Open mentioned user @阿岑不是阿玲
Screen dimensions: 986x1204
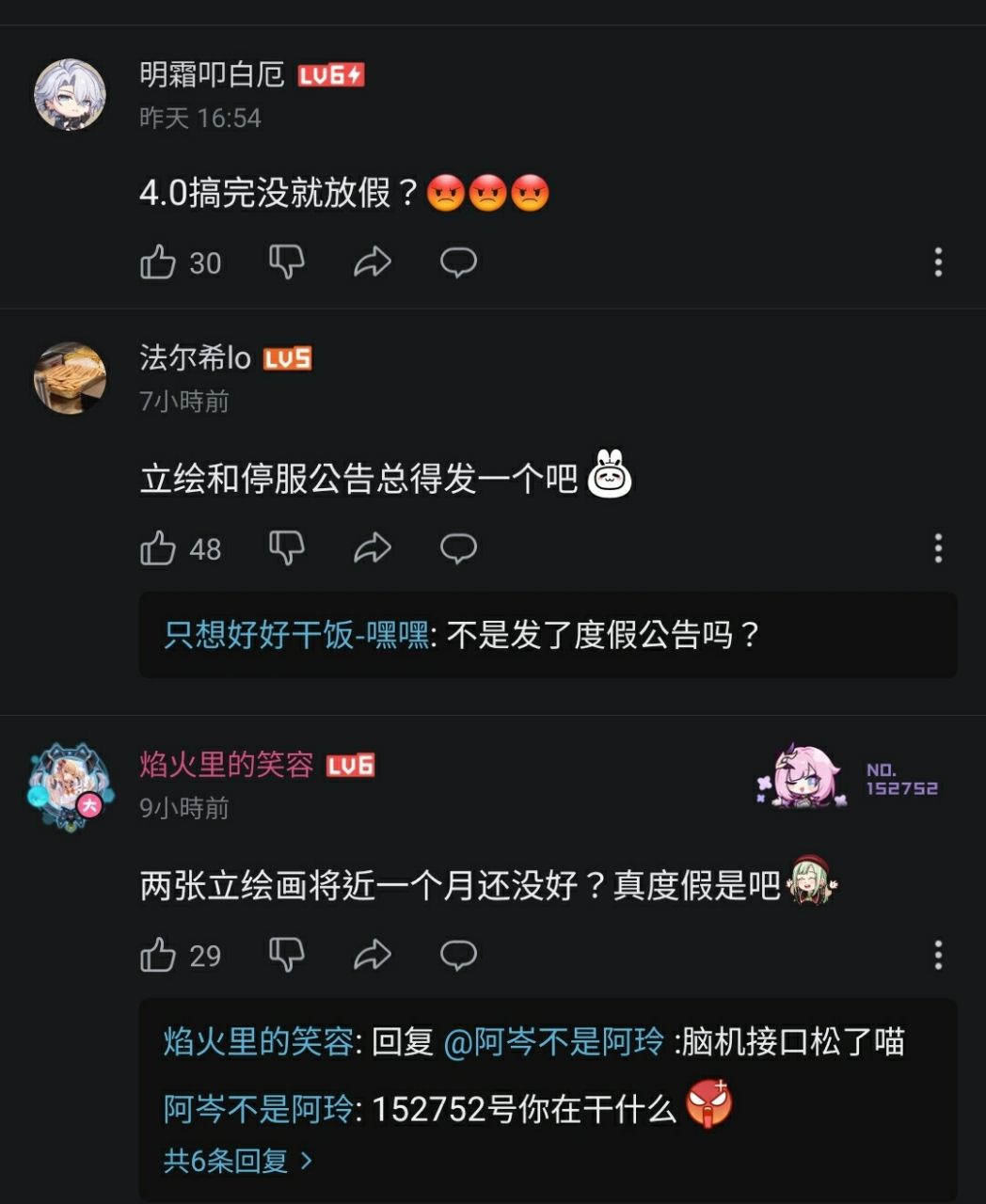[x=553, y=1042]
